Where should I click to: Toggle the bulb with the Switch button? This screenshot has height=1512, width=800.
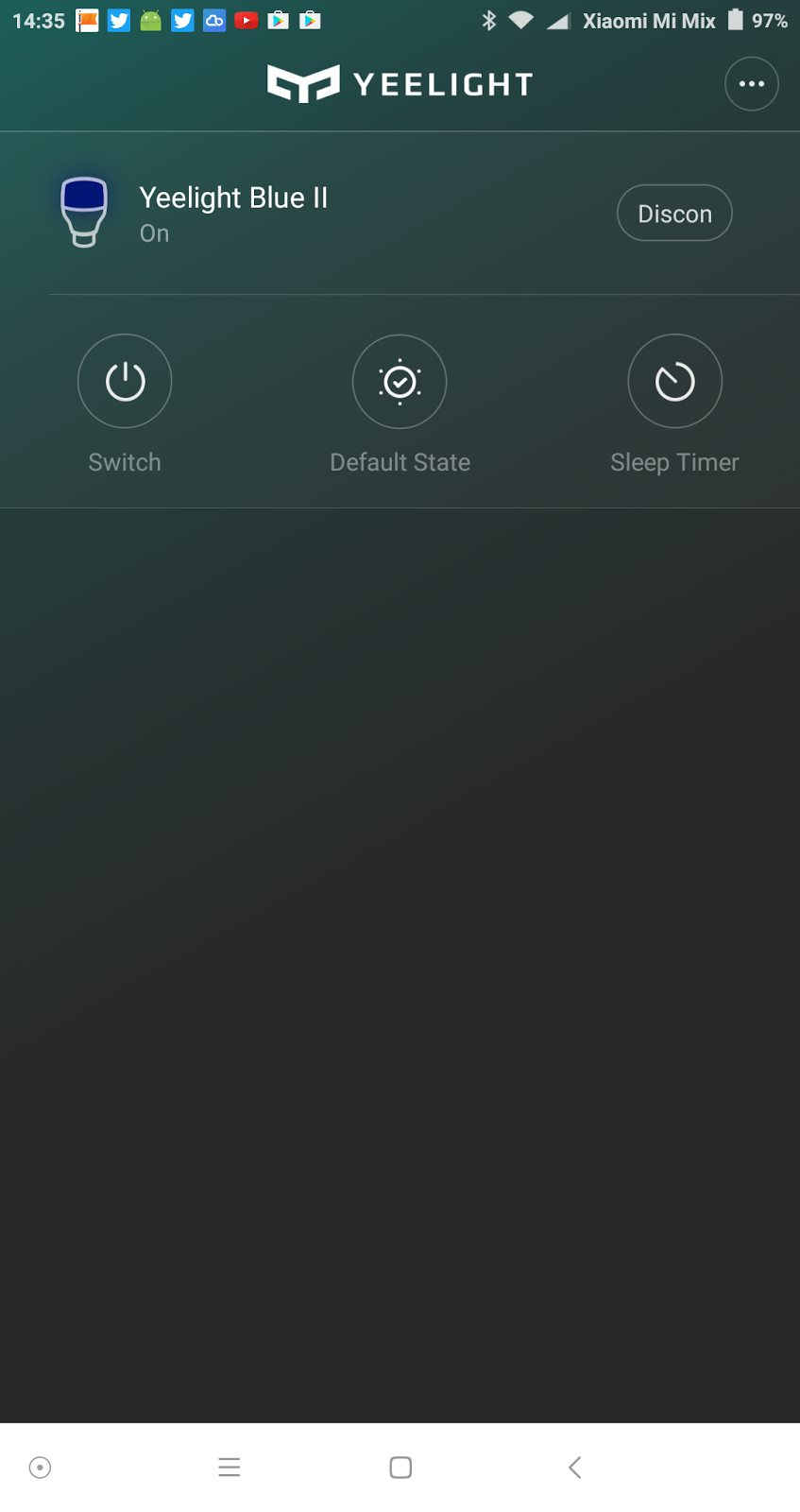[x=125, y=382]
